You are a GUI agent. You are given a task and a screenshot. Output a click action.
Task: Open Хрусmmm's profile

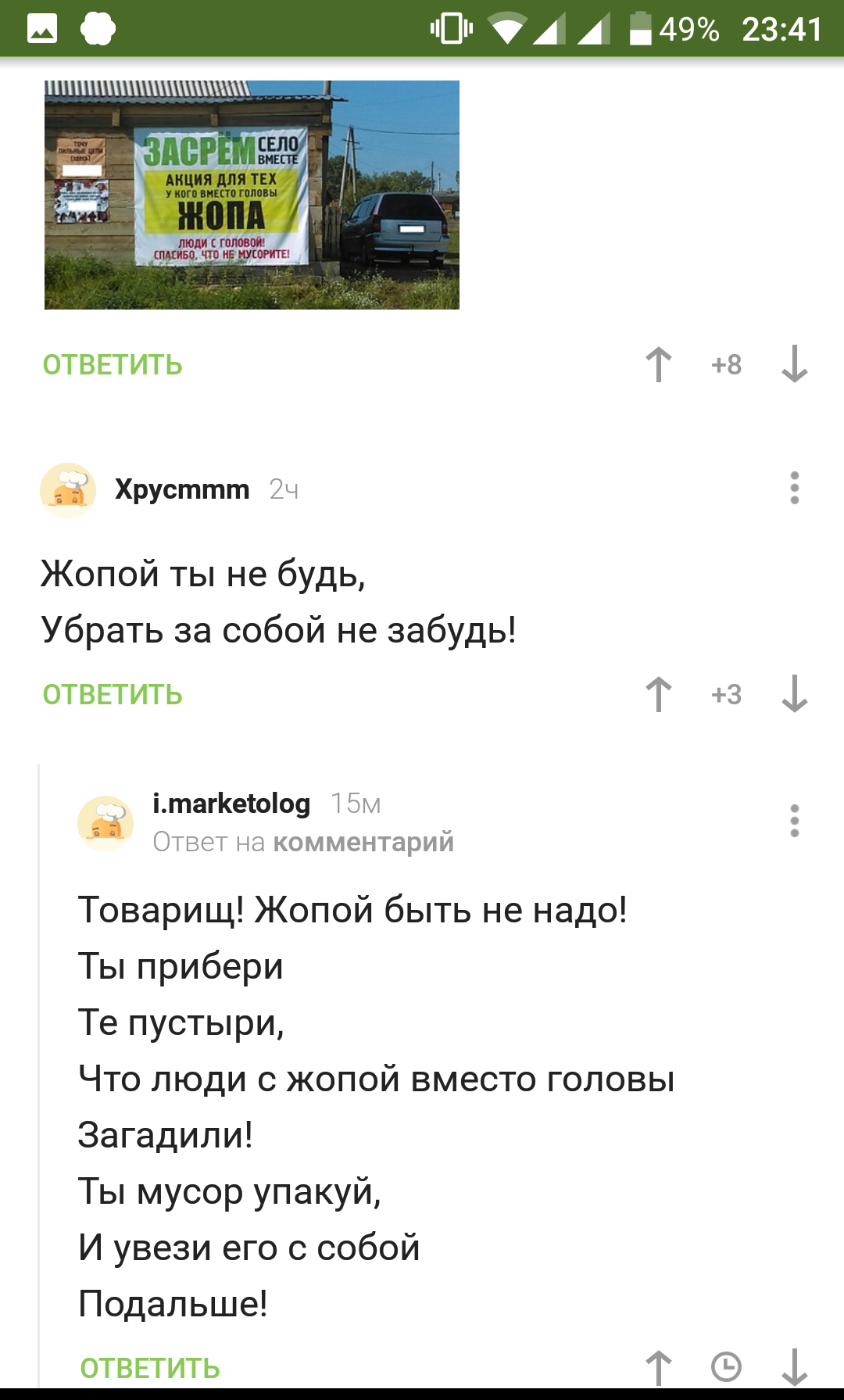click(x=181, y=489)
